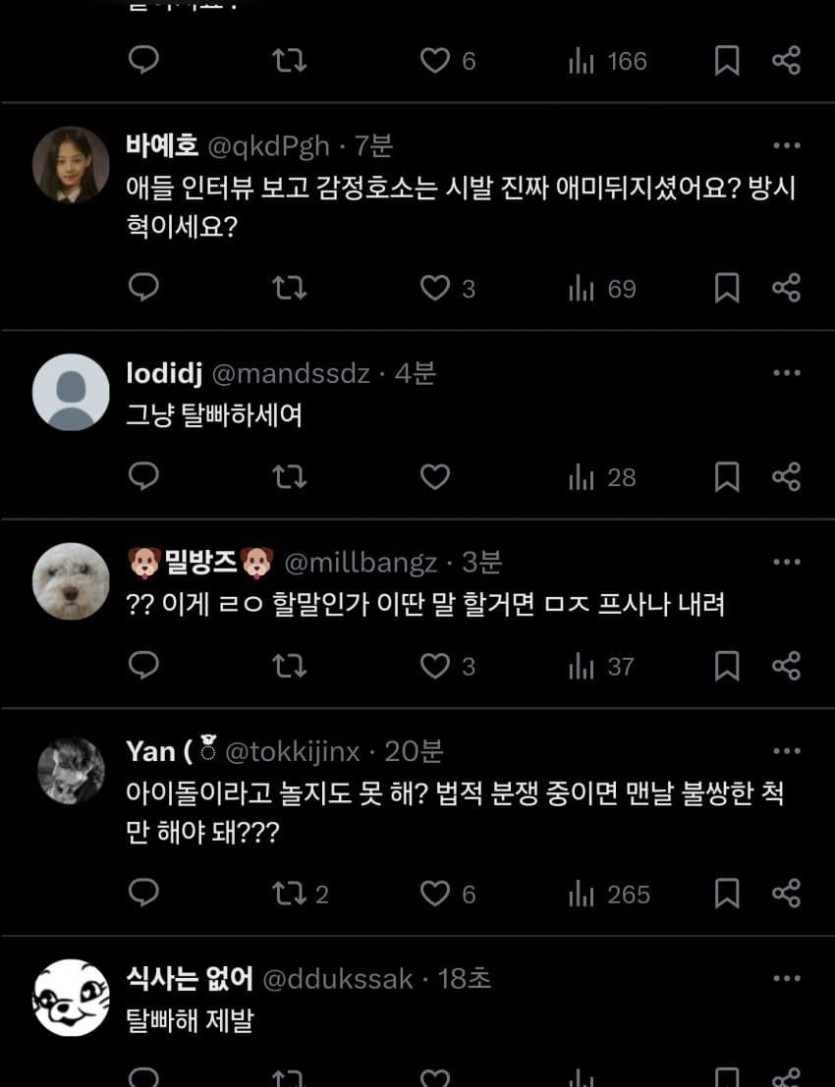835x1087 pixels.
Task: Like Yan's reply about idols
Action: tap(434, 893)
